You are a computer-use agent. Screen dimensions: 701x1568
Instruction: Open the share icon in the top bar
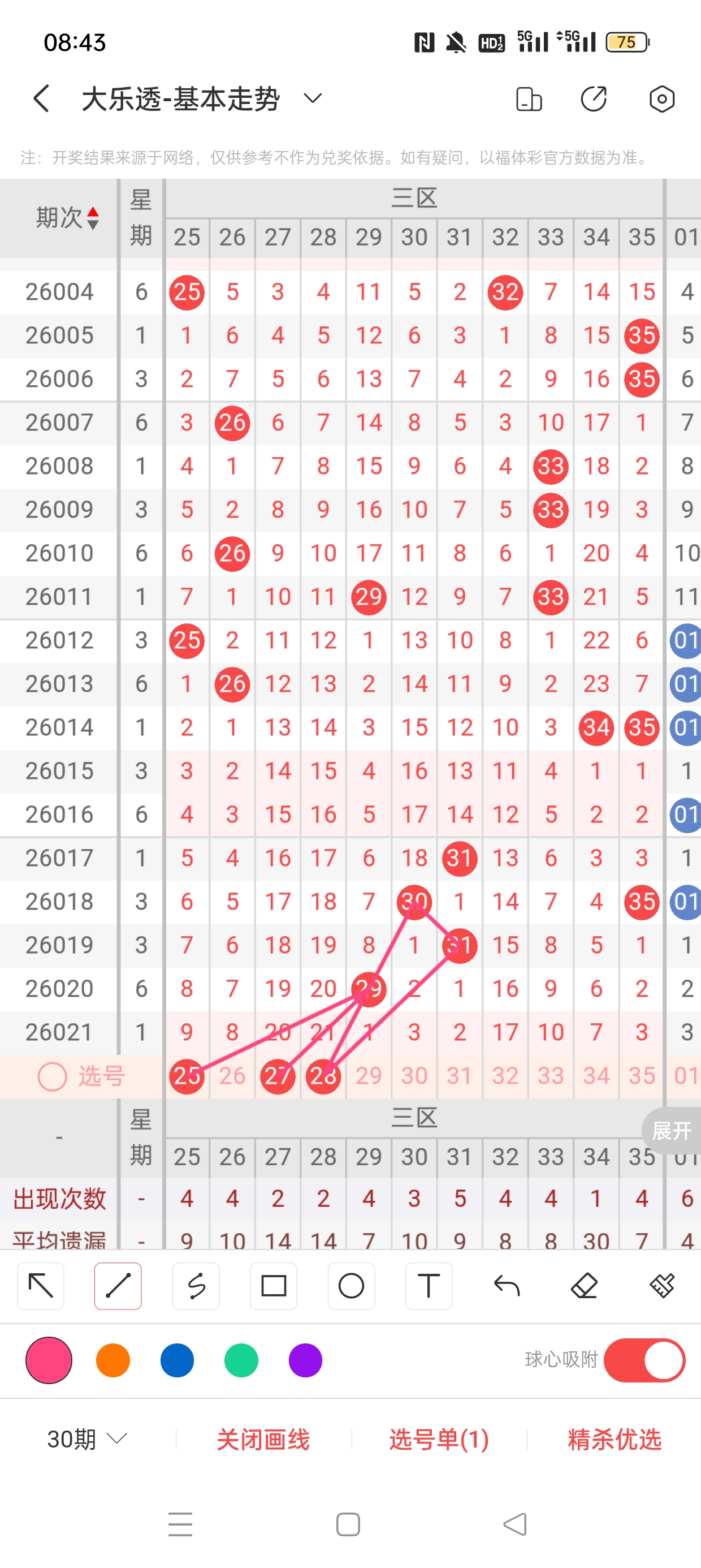tap(593, 98)
